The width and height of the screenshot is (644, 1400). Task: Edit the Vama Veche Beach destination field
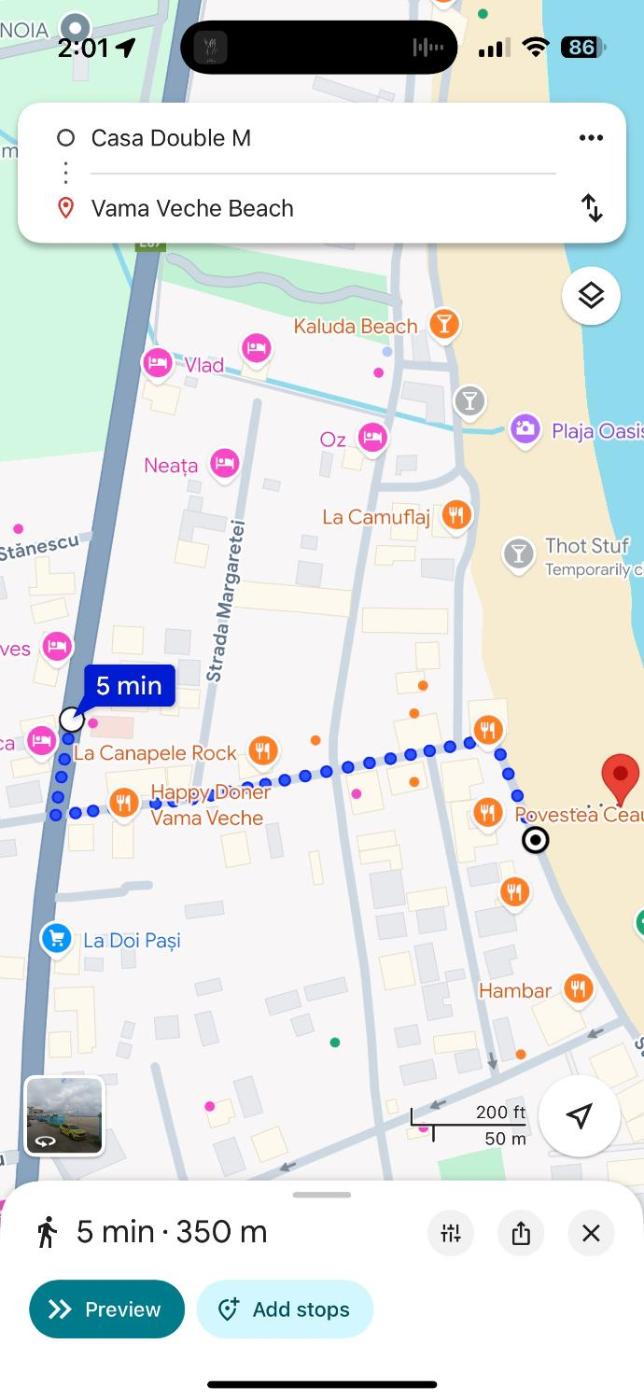click(x=300, y=208)
